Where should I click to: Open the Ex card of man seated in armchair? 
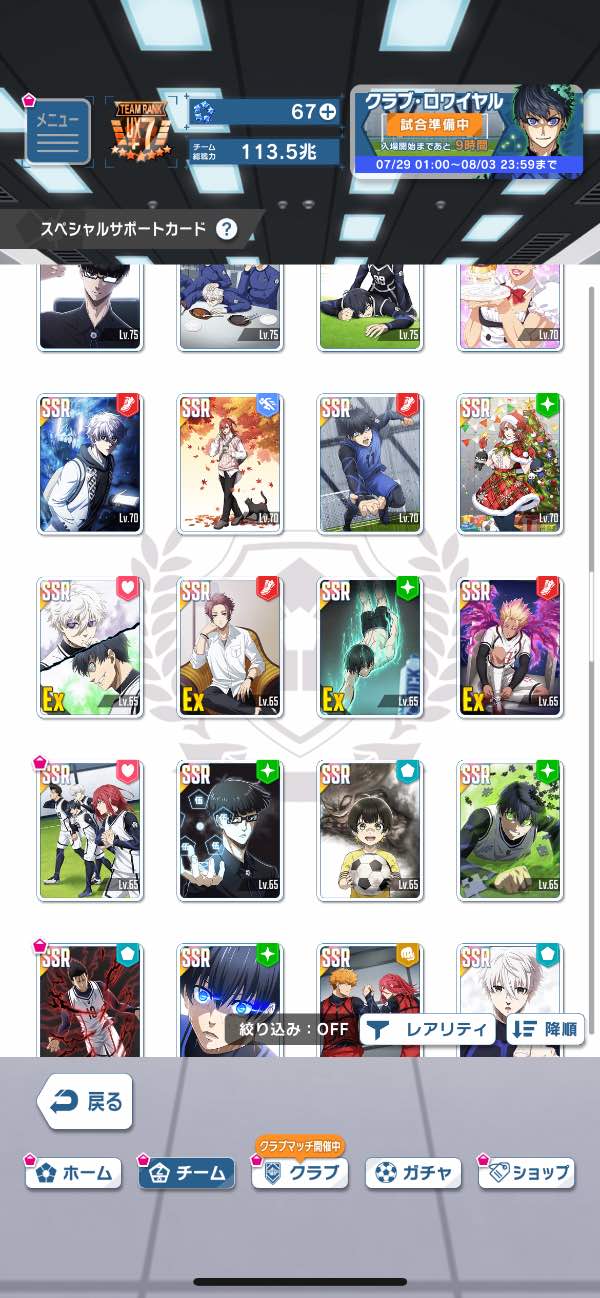230,647
